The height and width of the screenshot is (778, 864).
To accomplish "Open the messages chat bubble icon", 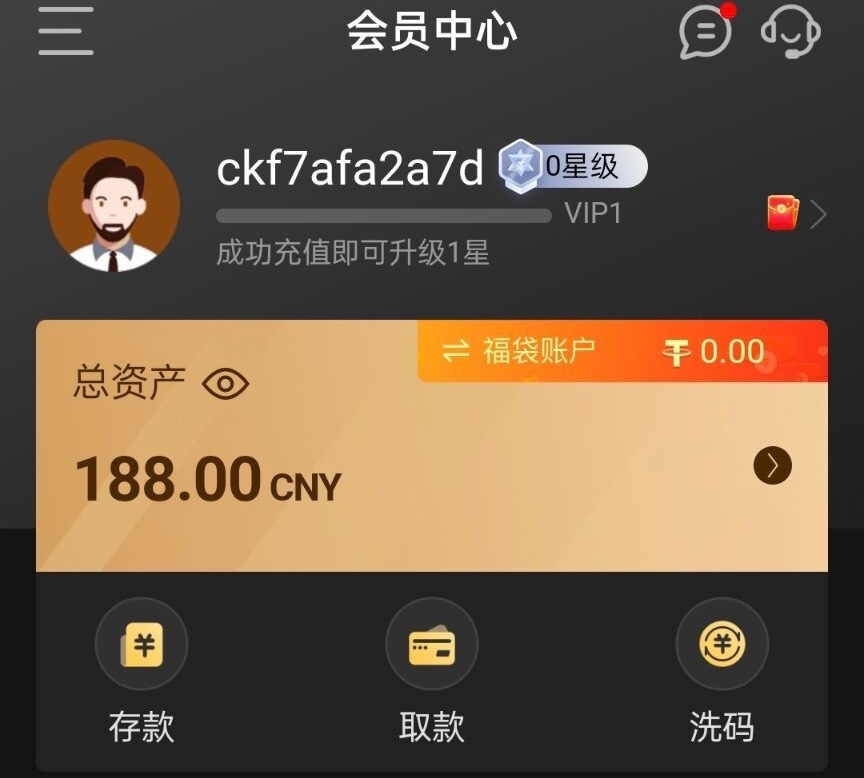I will (x=705, y=31).
